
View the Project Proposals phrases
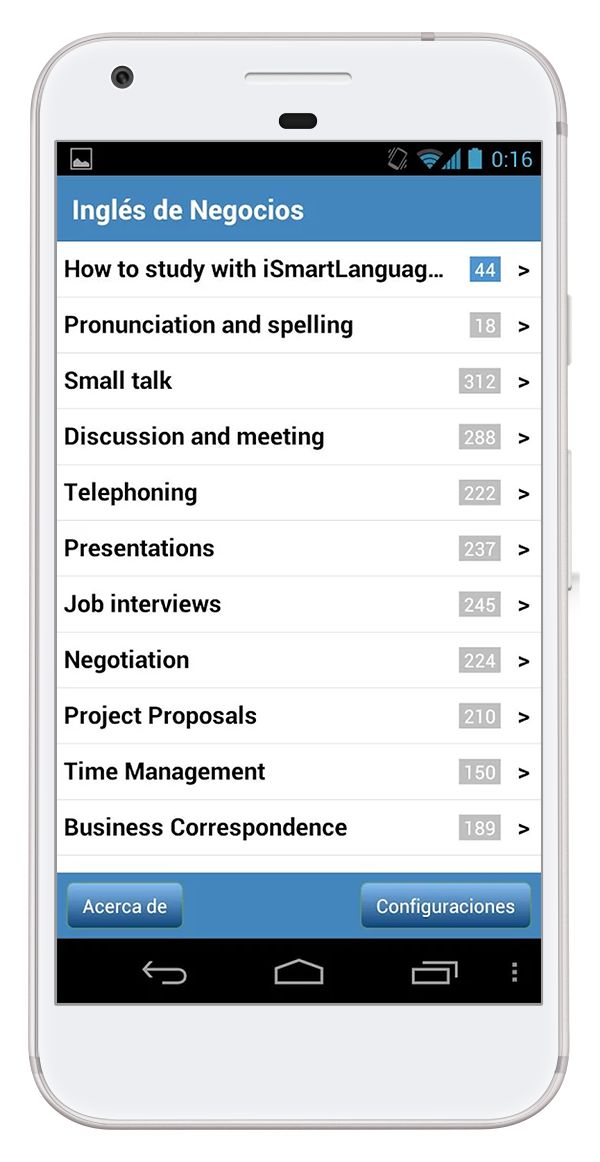pyautogui.click(x=299, y=716)
